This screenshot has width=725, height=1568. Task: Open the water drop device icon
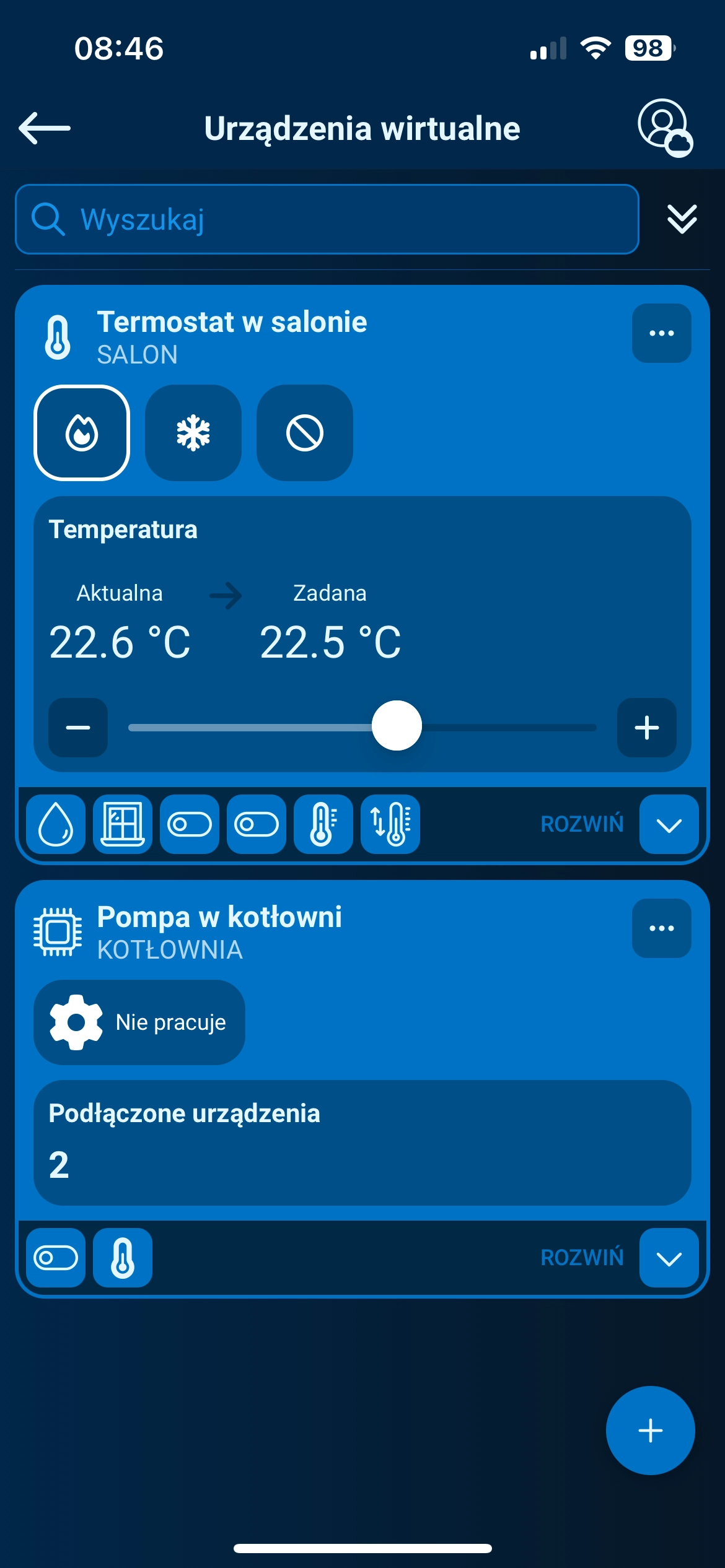56,824
